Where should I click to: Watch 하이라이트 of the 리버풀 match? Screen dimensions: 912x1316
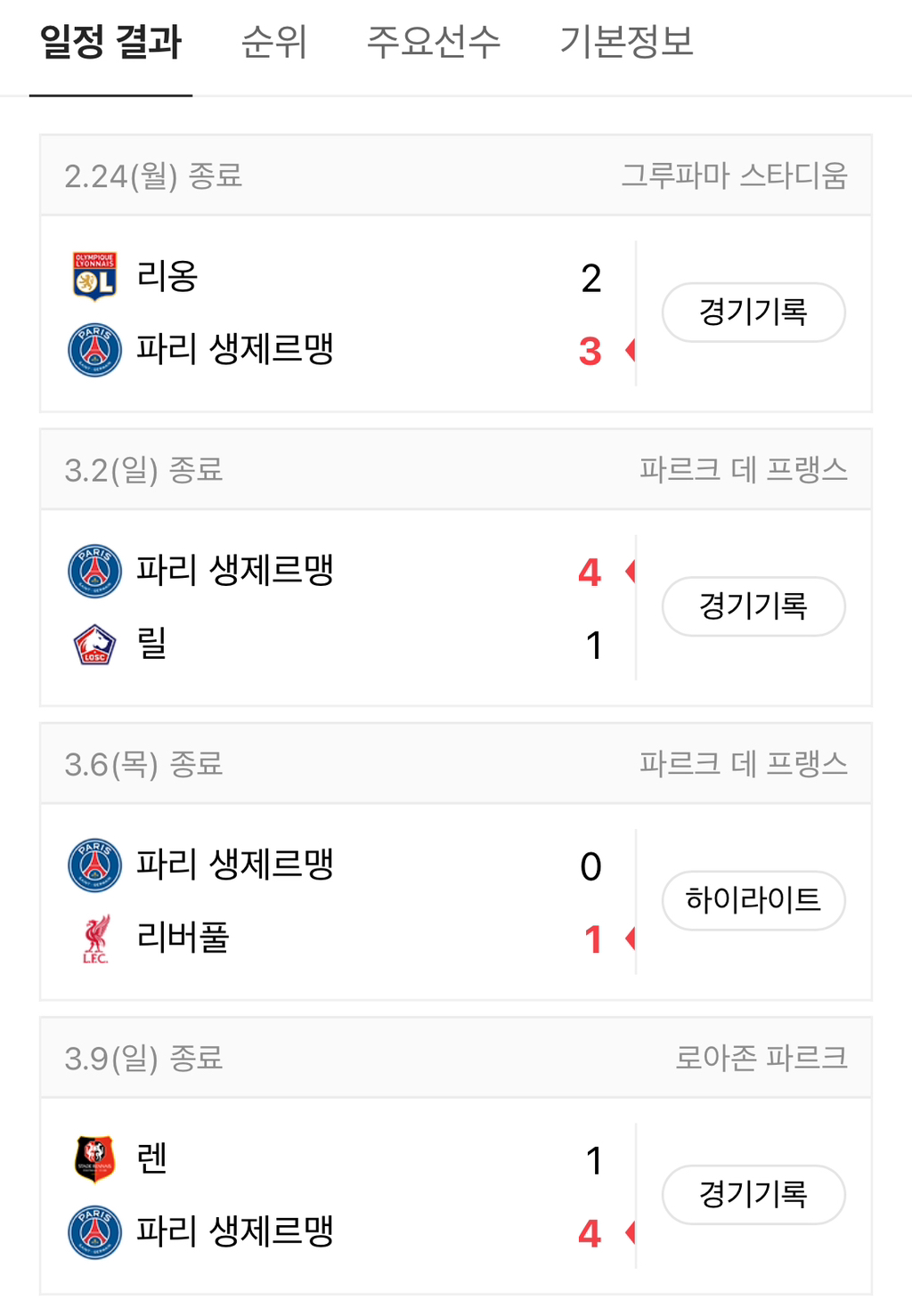[x=753, y=900]
